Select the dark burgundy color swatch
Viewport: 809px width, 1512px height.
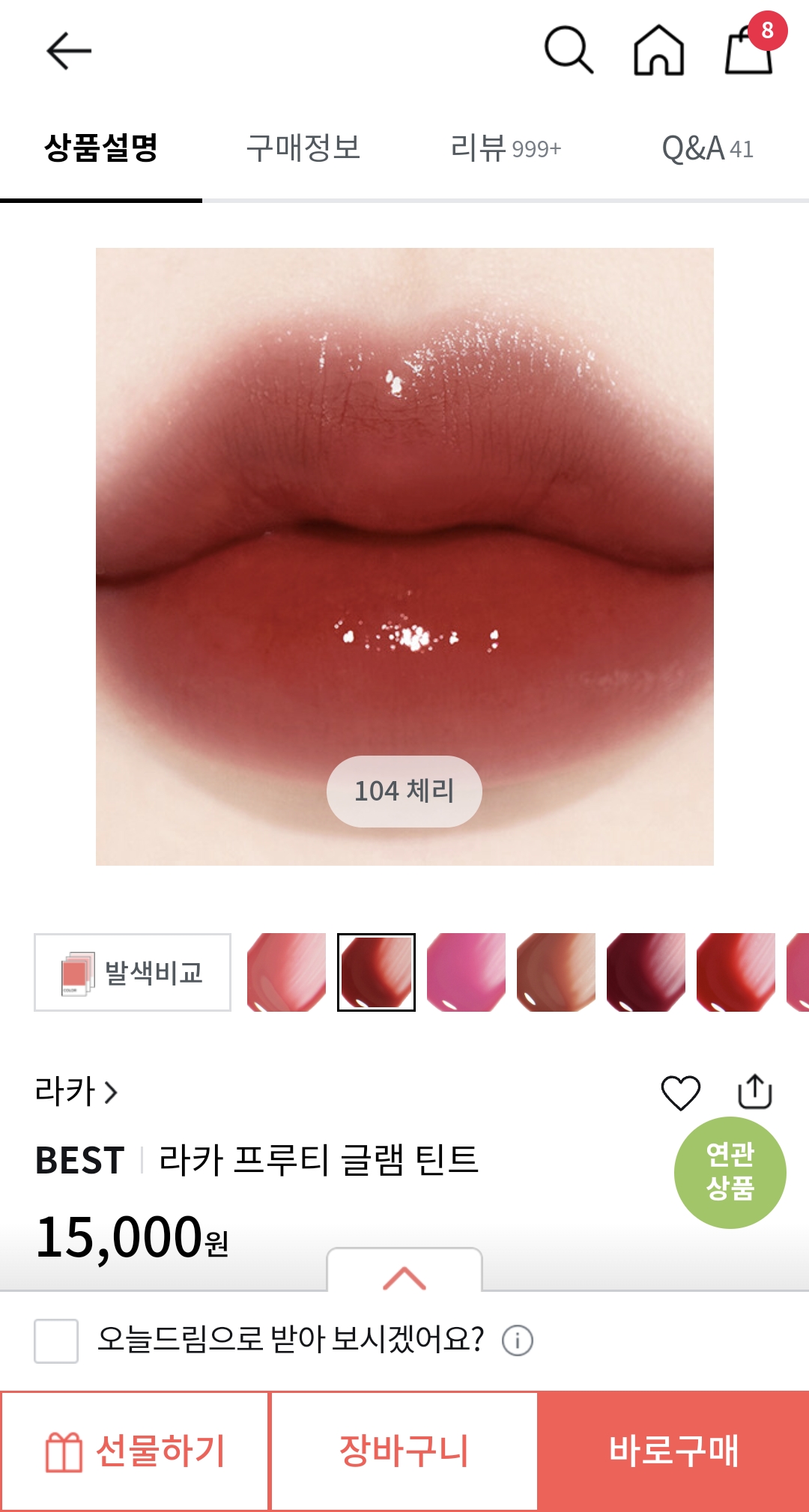click(x=646, y=972)
